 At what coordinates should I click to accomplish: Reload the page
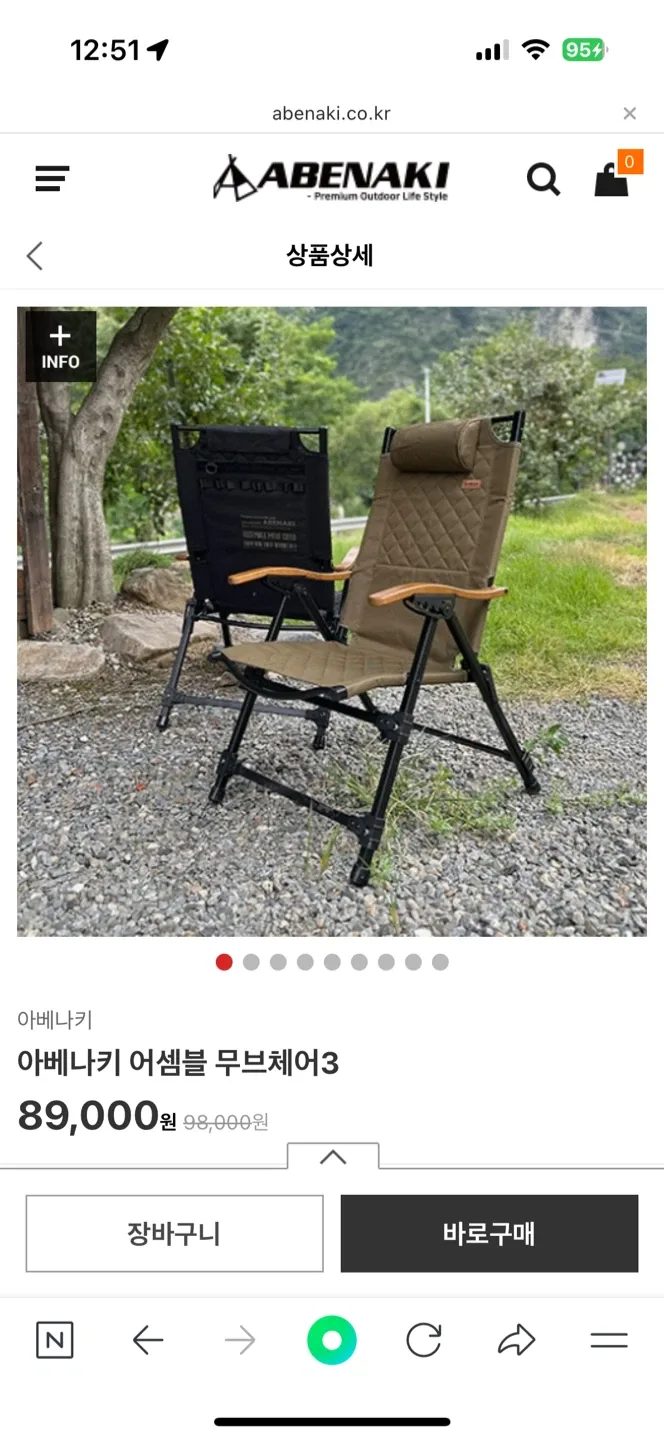[x=424, y=1340]
